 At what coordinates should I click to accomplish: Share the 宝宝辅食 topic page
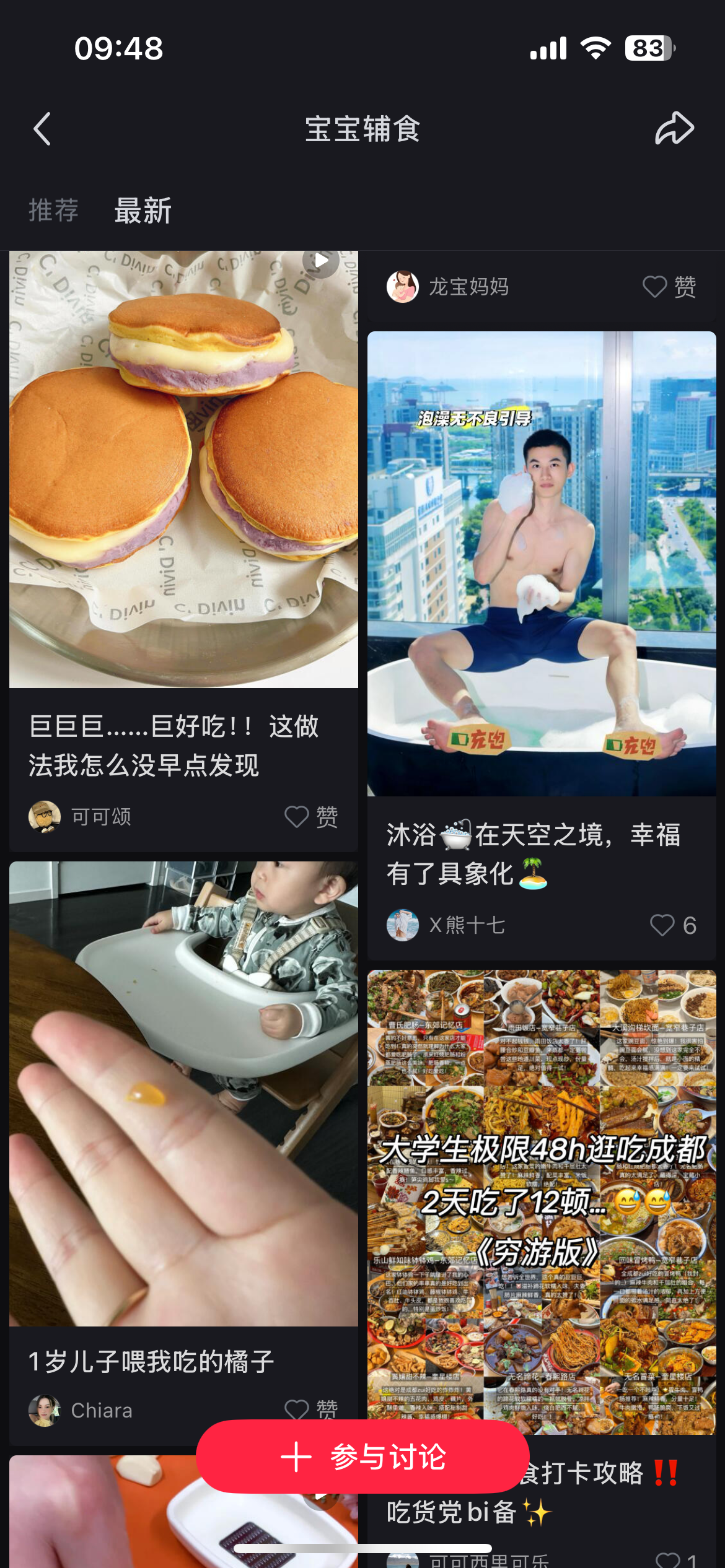coord(674,129)
